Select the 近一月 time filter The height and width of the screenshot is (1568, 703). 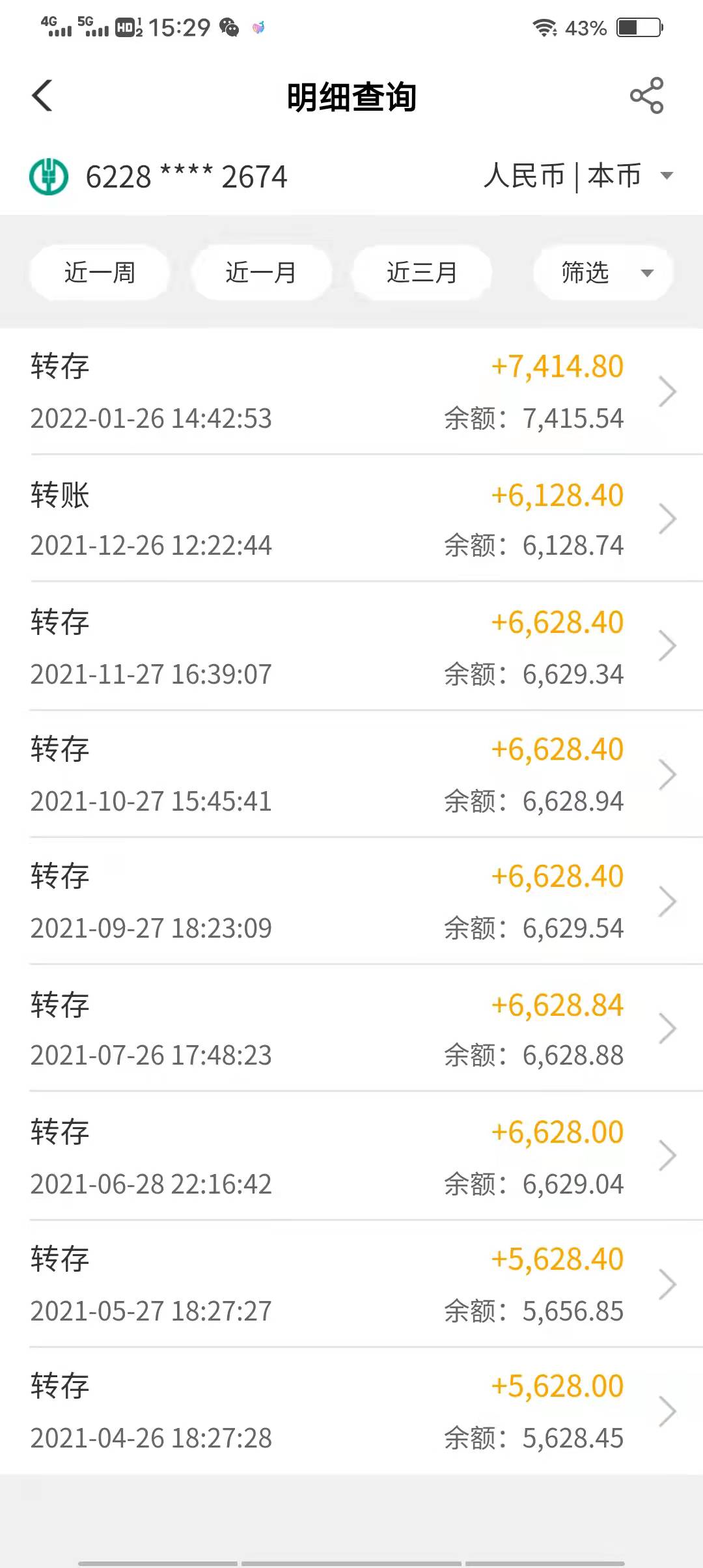(x=261, y=272)
